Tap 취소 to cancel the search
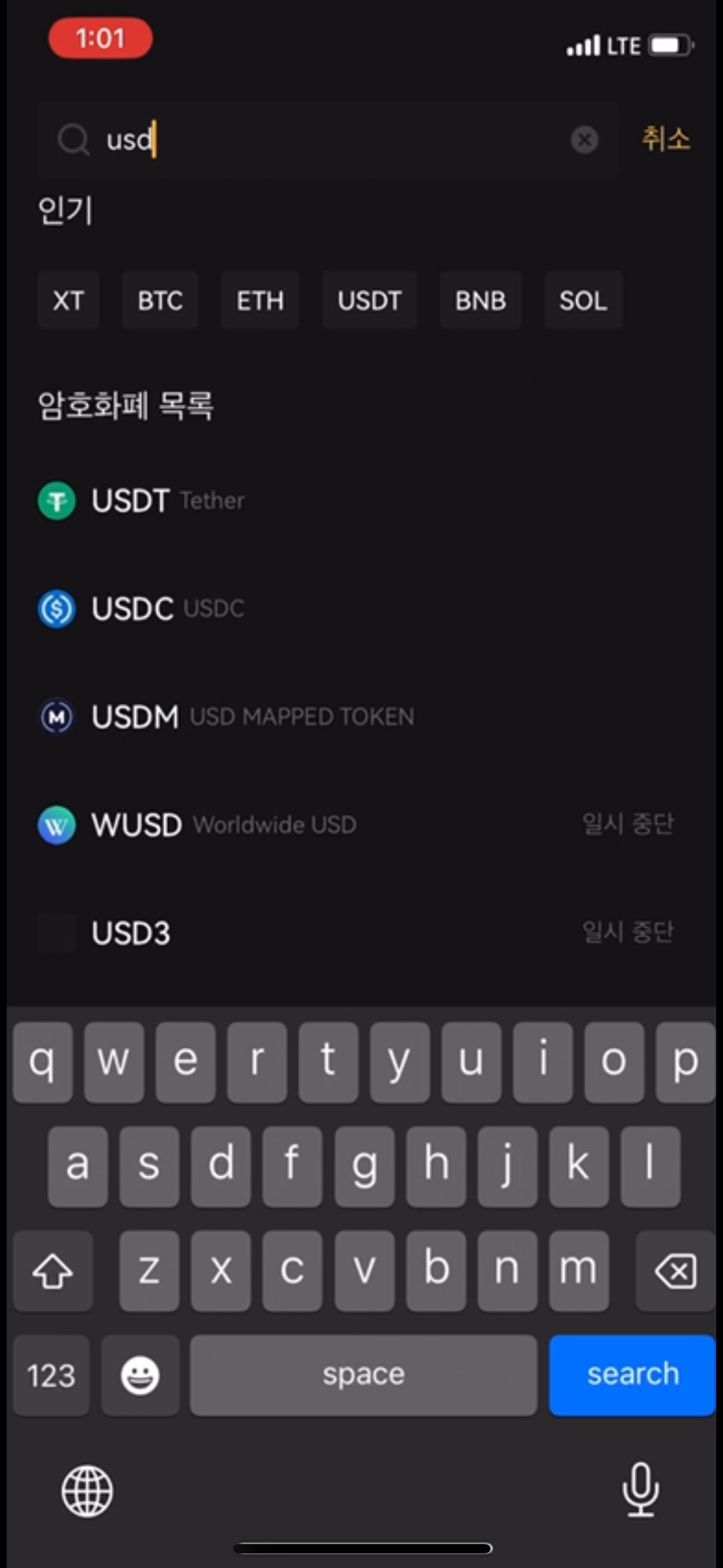 [x=665, y=139]
